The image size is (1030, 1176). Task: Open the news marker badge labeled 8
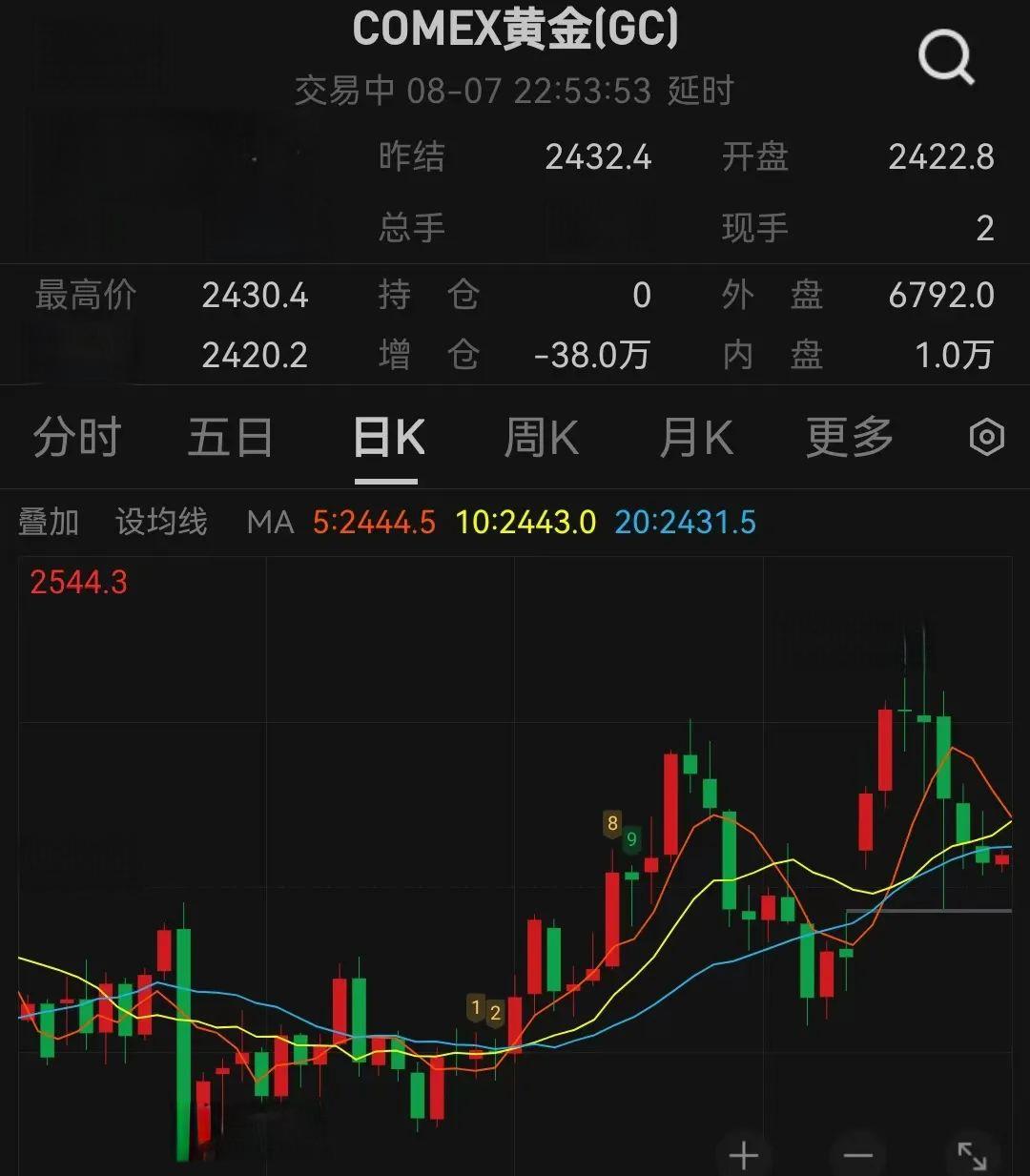pos(613,822)
